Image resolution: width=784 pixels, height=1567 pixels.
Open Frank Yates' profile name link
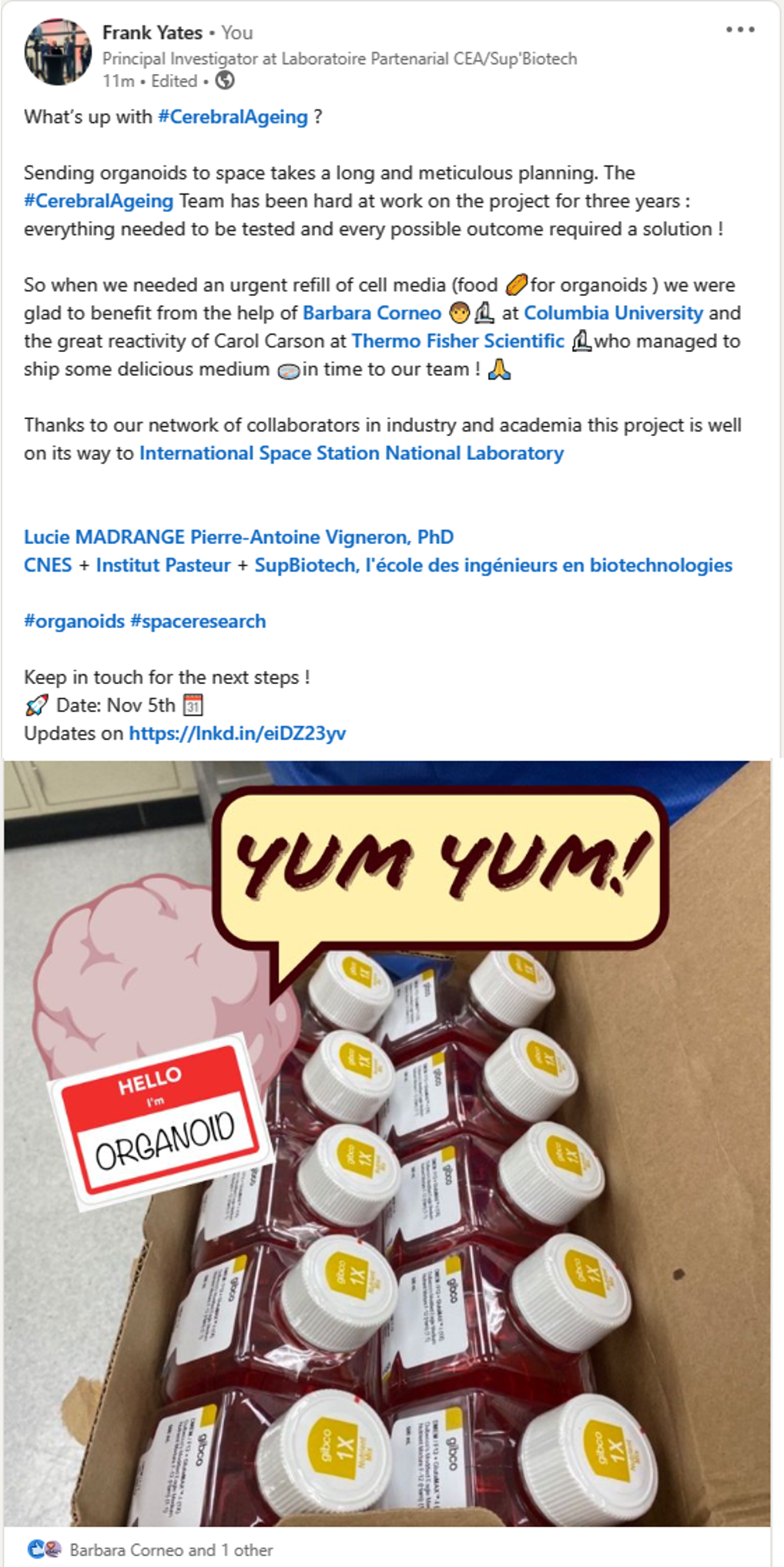click(x=152, y=32)
